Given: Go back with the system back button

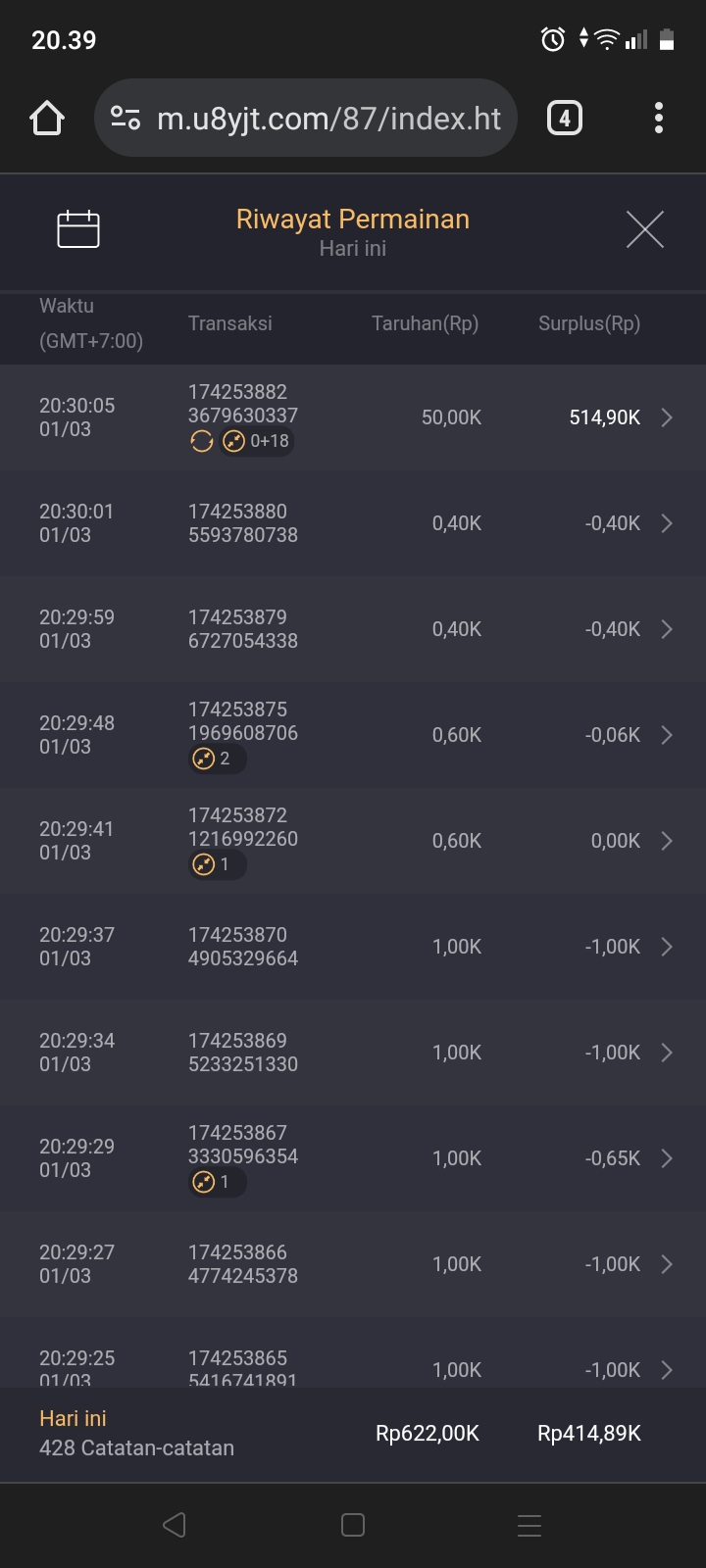Looking at the screenshot, I should [x=175, y=1525].
